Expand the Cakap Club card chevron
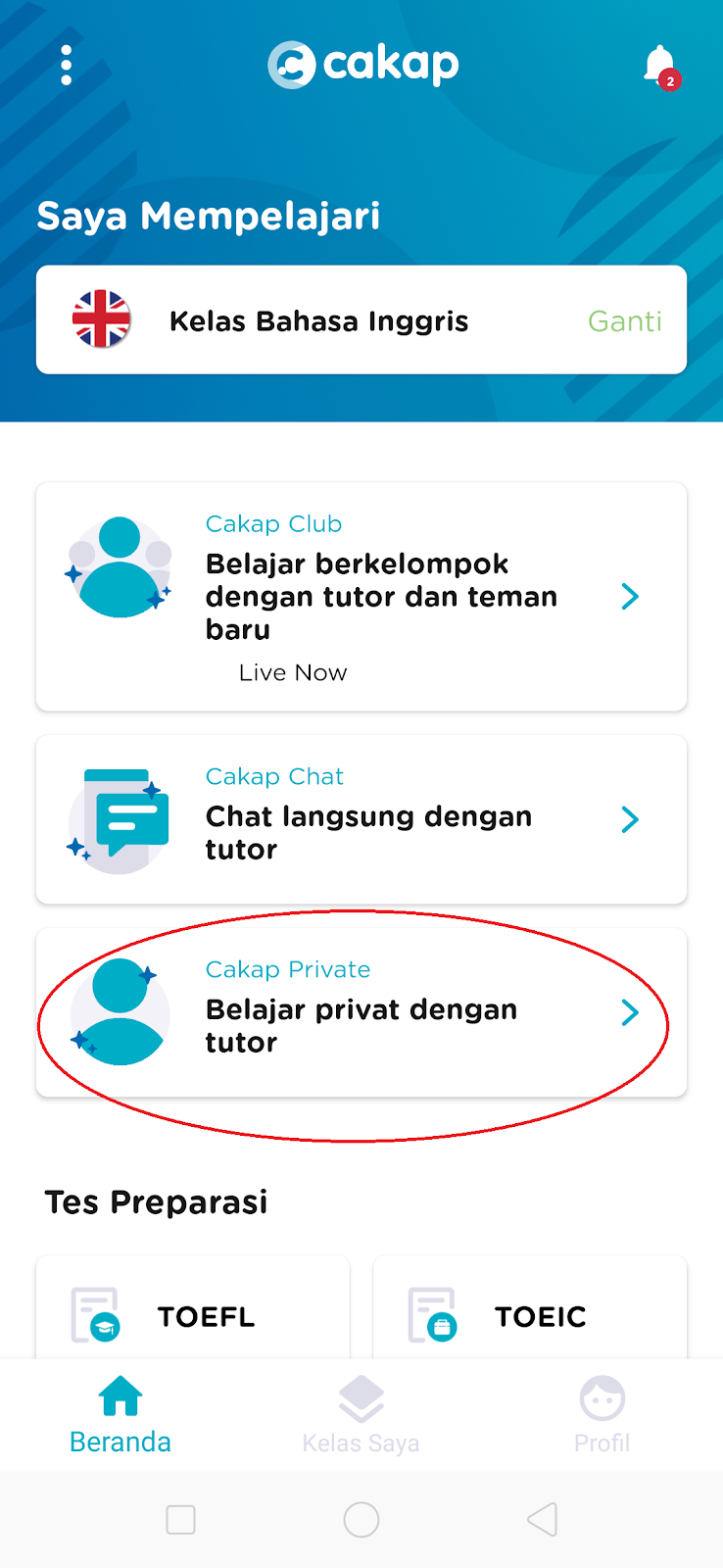Viewport: 723px width, 1568px height. [630, 596]
